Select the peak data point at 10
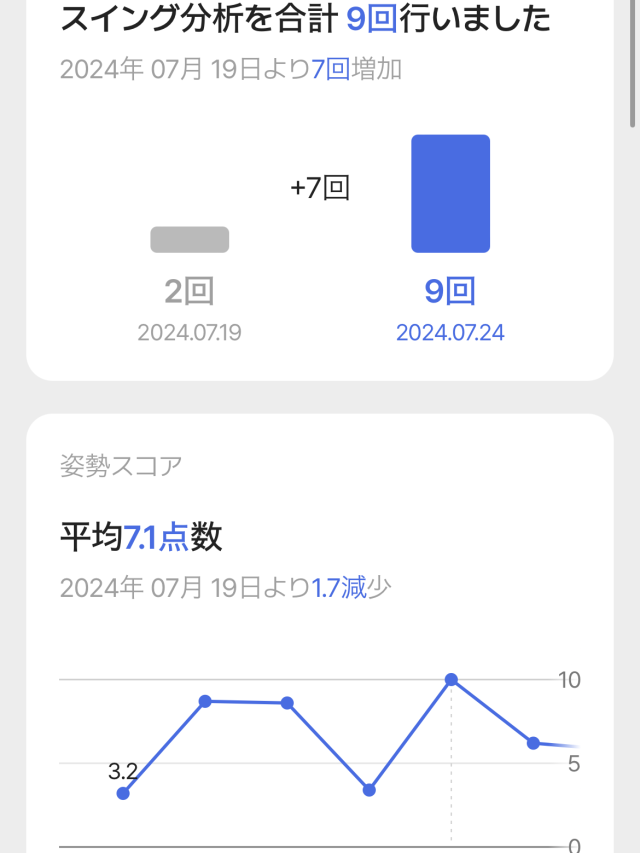Screen dimensions: 640x853 pyautogui.click(x=451, y=680)
